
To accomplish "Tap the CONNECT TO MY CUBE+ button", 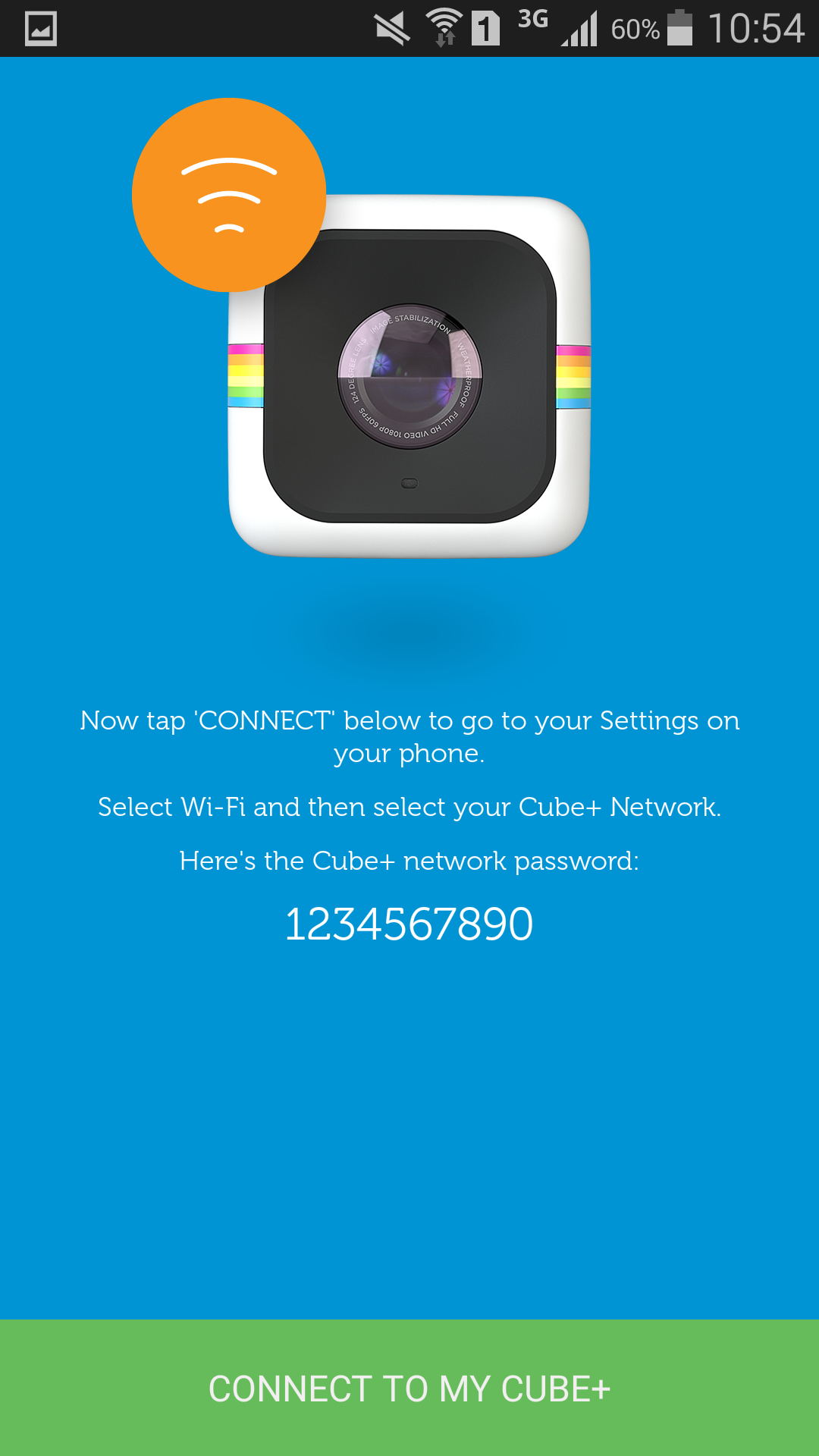I will pyautogui.click(x=409, y=1388).
